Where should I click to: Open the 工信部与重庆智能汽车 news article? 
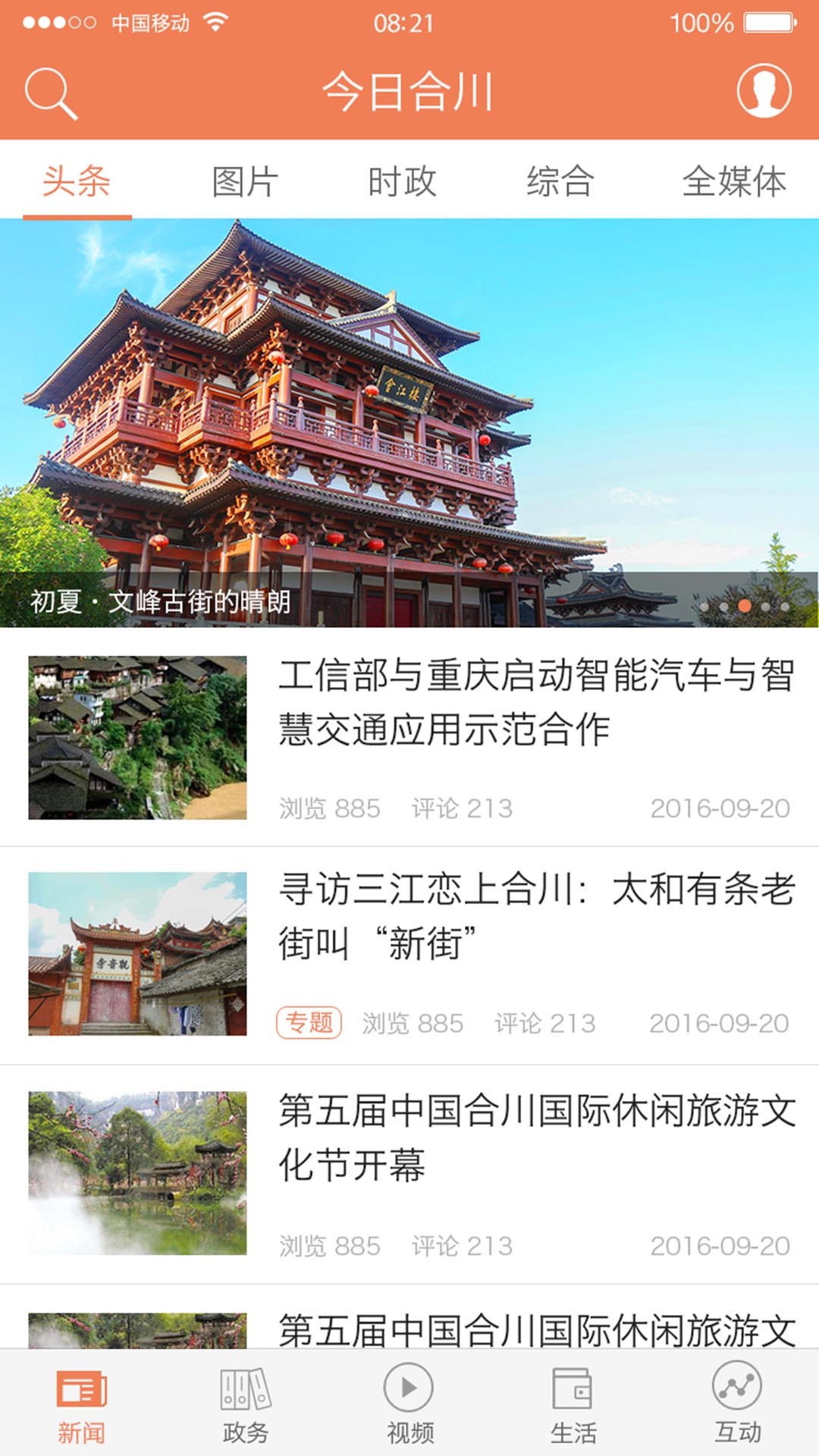(x=531, y=709)
